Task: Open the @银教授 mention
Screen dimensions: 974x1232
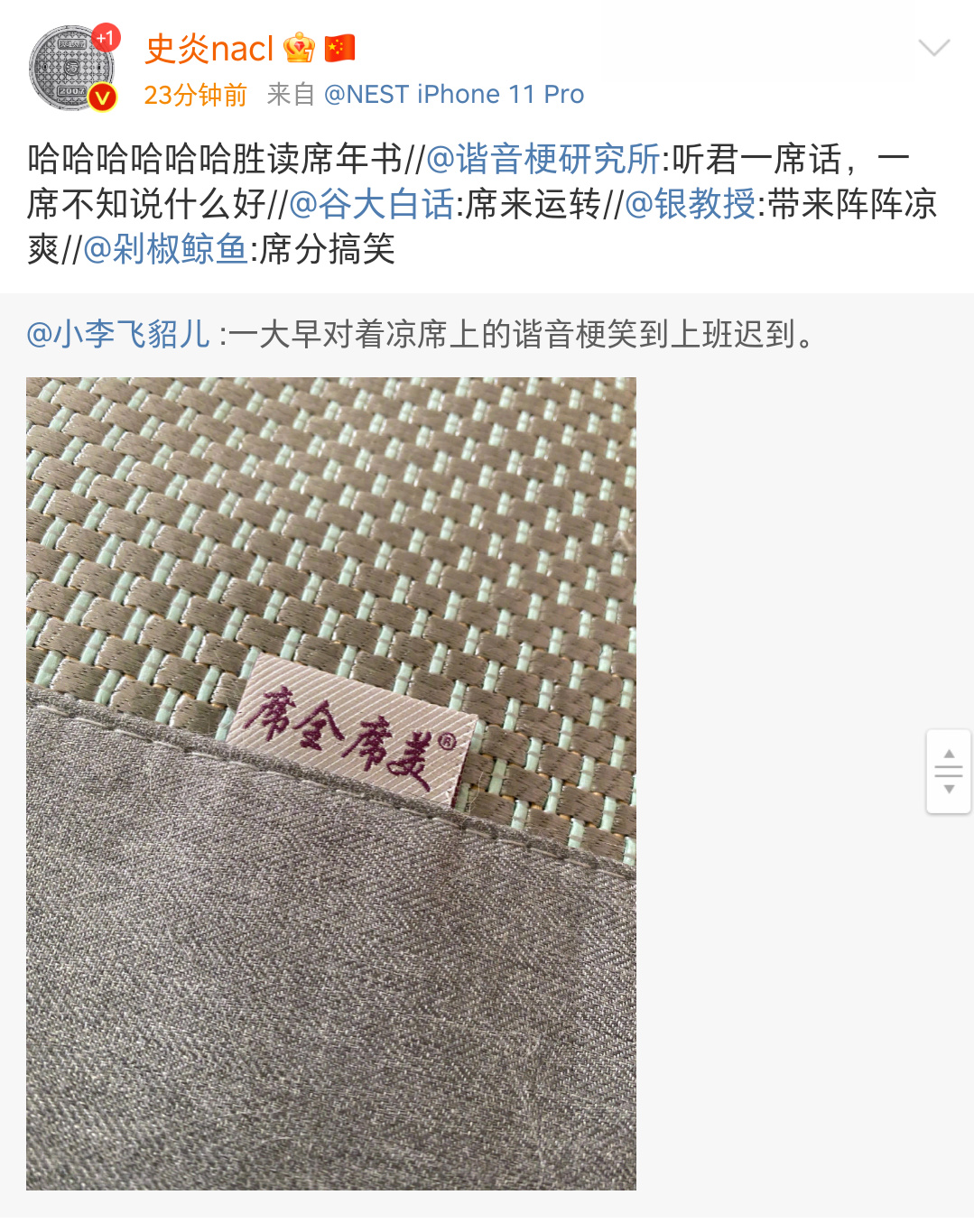Action: point(690,204)
